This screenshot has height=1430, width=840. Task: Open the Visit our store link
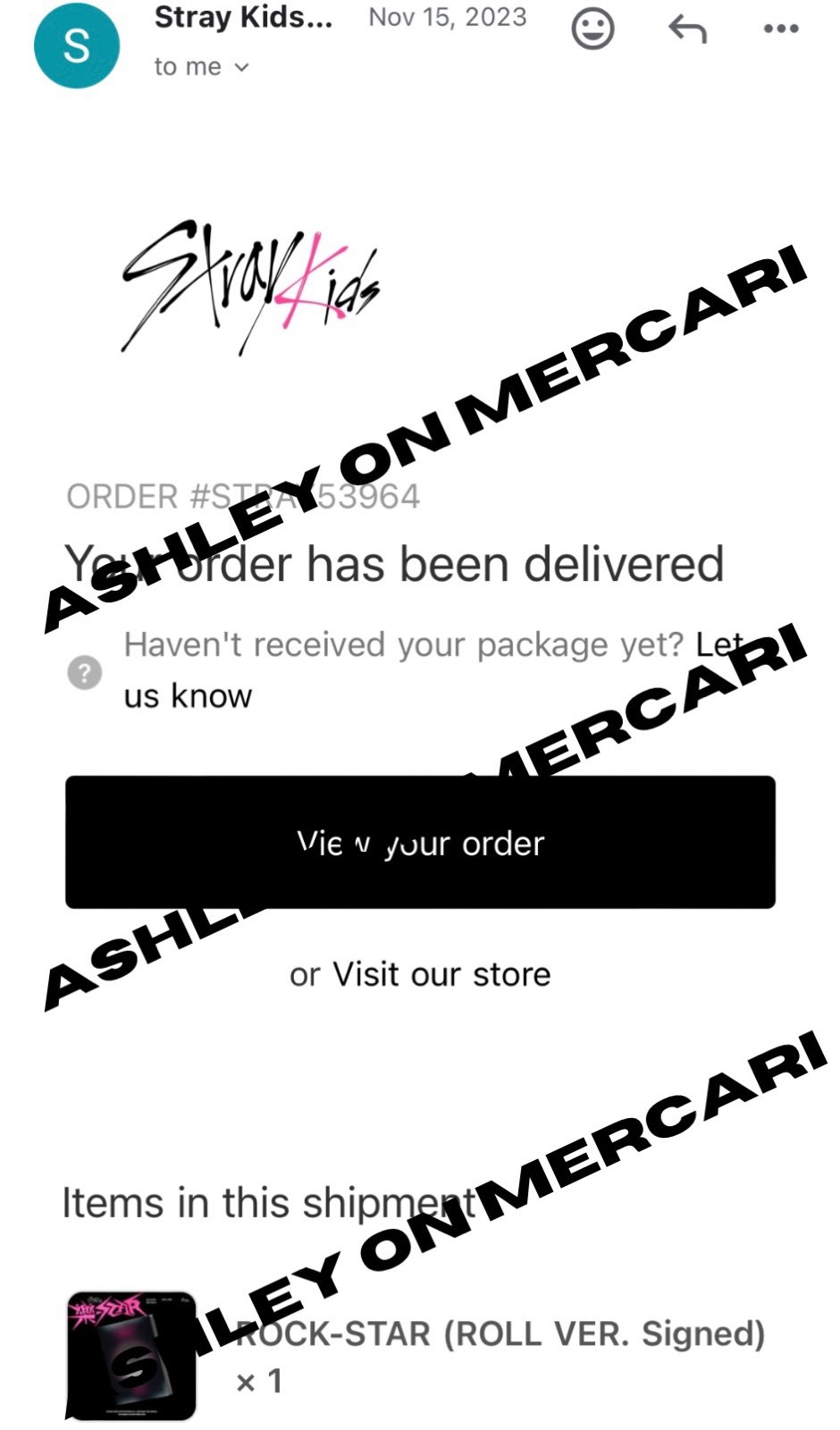(x=441, y=974)
